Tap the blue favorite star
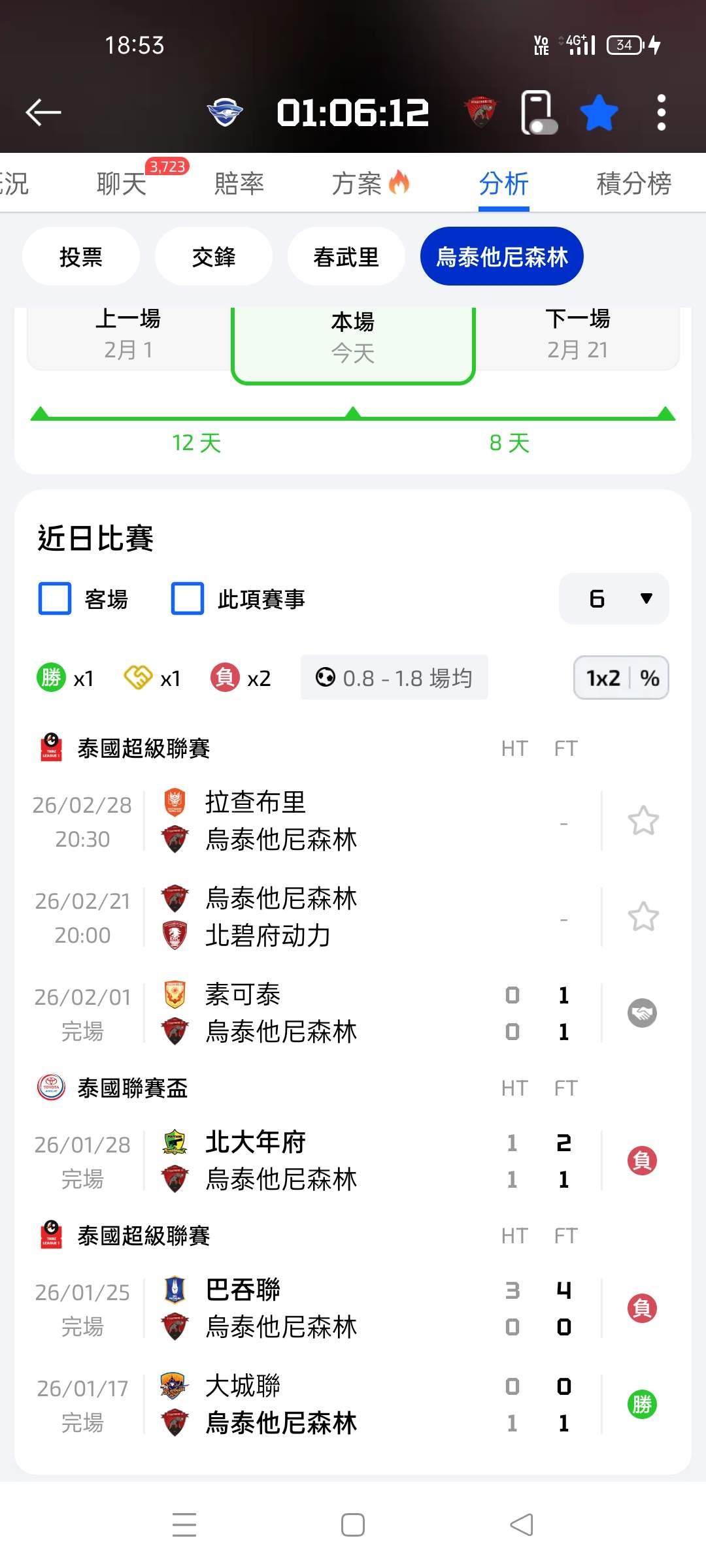The height and width of the screenshot is (1568, 706). [x=599, y=113]
